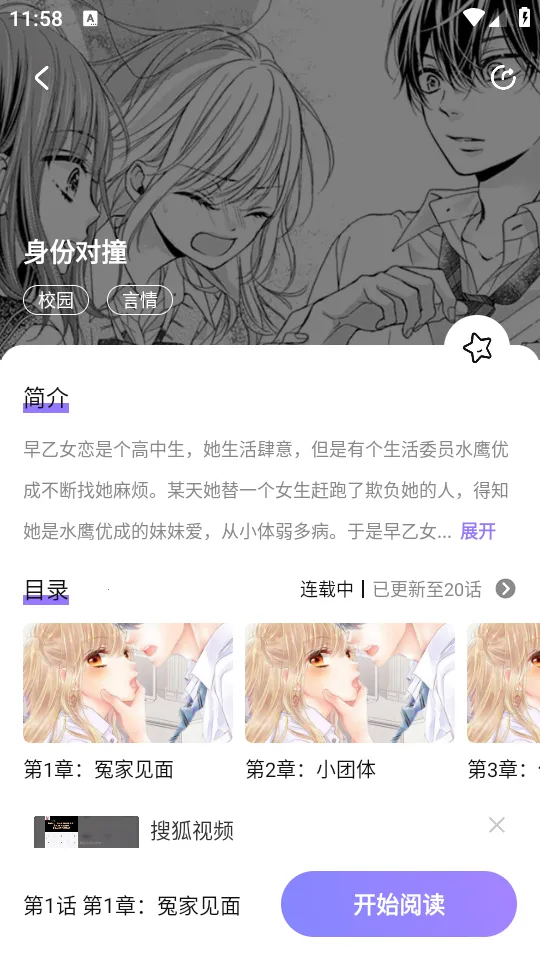Open full chapter list via 已更新至20话 arrow
540x960 pixels.
click(505, 589)
